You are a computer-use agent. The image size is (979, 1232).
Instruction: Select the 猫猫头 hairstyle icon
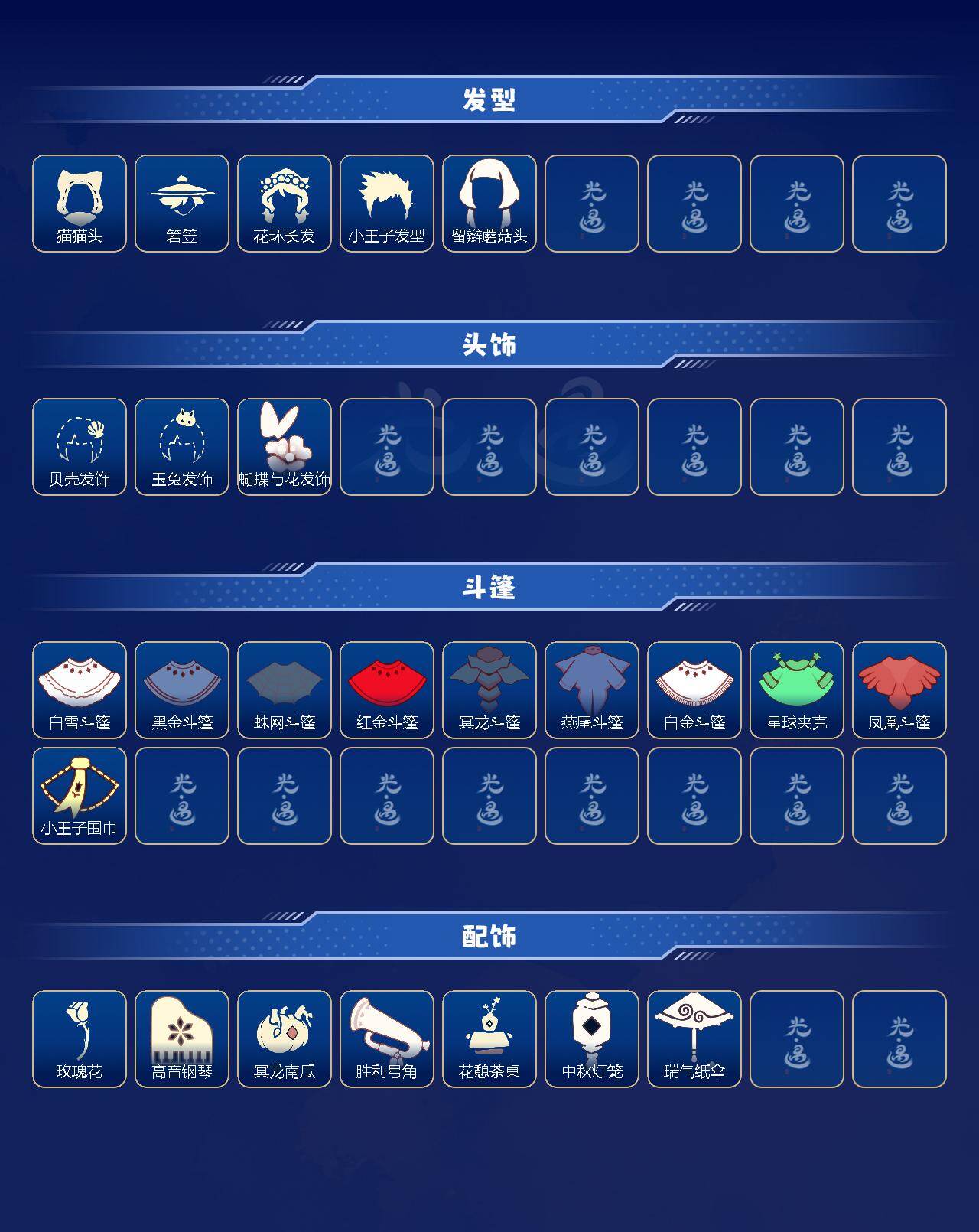coord(80,203)
